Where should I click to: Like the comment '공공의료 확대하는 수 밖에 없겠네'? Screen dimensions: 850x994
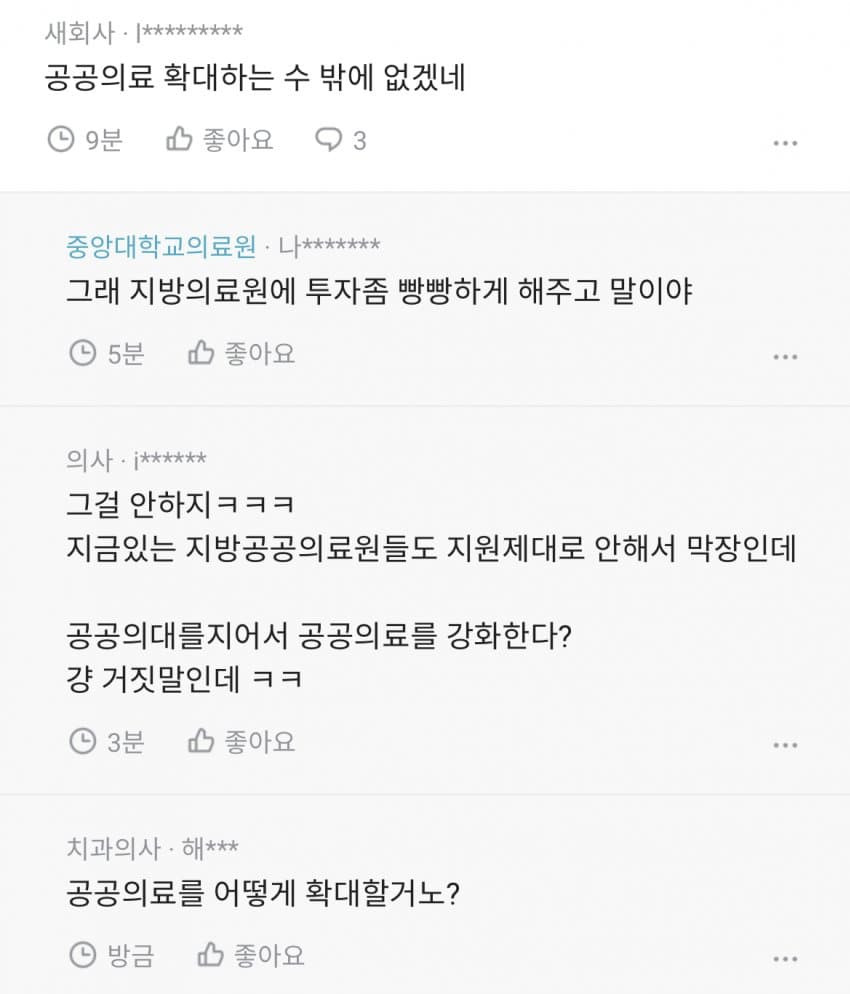tap(219, 140)
